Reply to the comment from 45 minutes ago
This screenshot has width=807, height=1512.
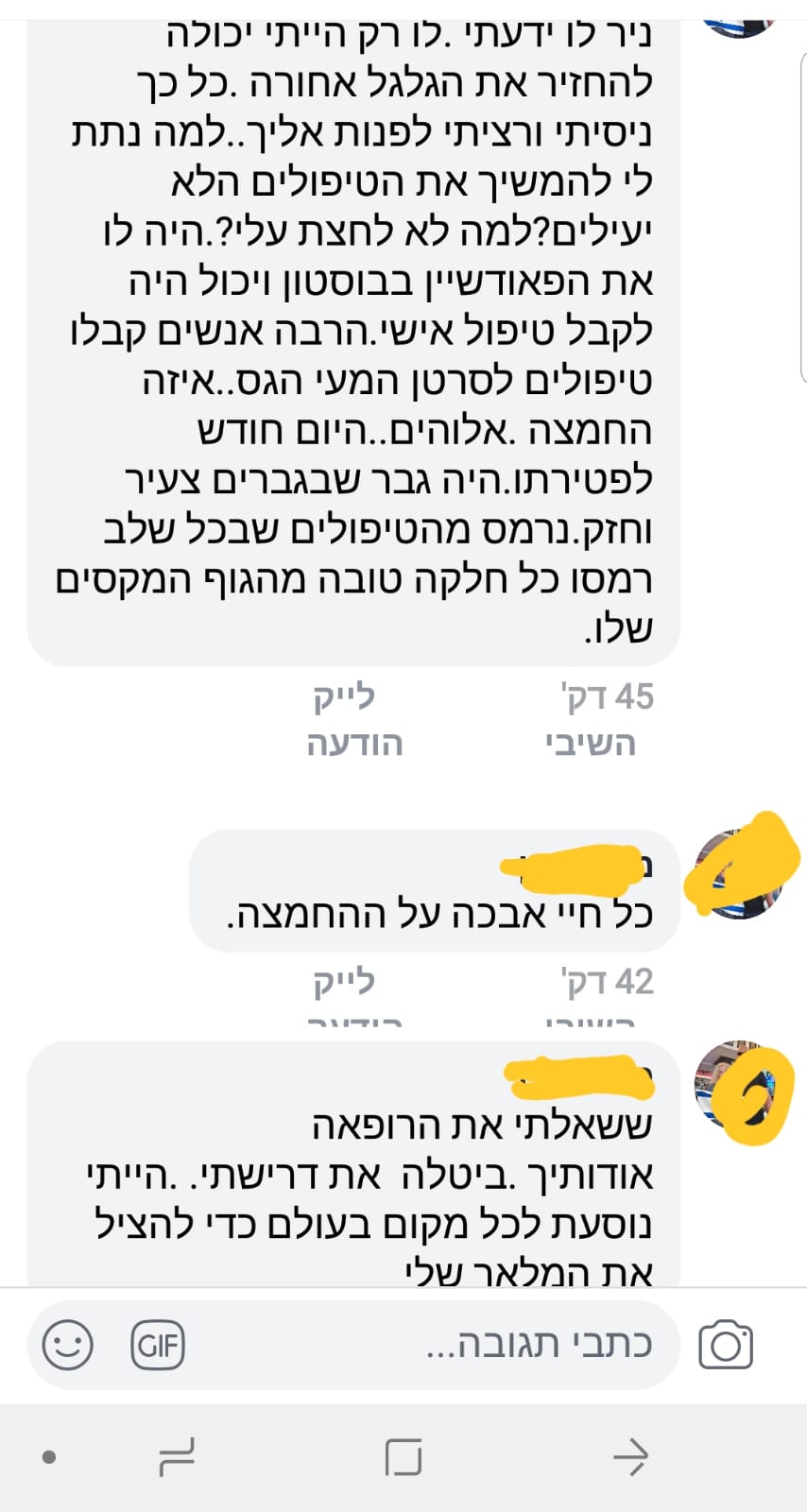coord(591,744)
